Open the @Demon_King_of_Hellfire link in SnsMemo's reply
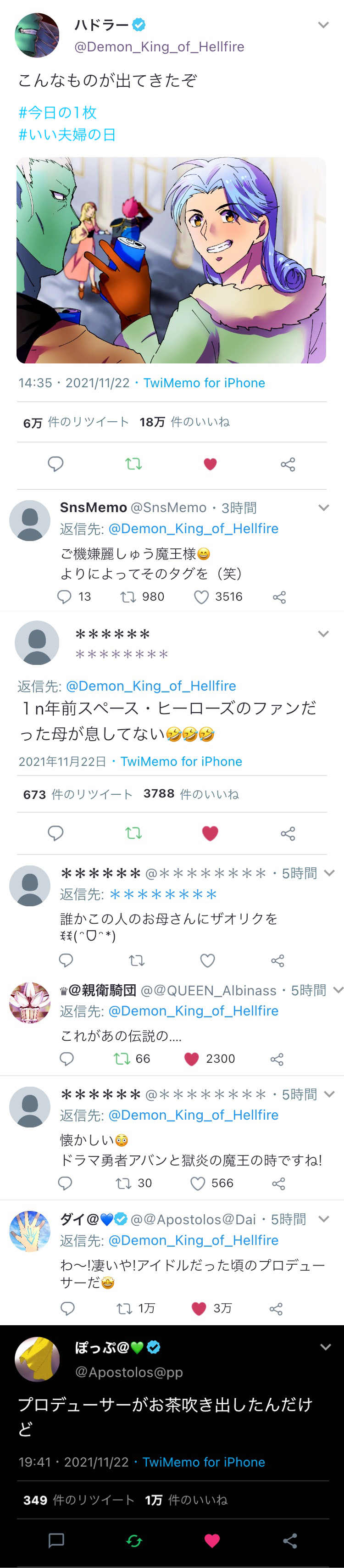The width and height of the screenshot is (344, 1568). click(193, 528)
